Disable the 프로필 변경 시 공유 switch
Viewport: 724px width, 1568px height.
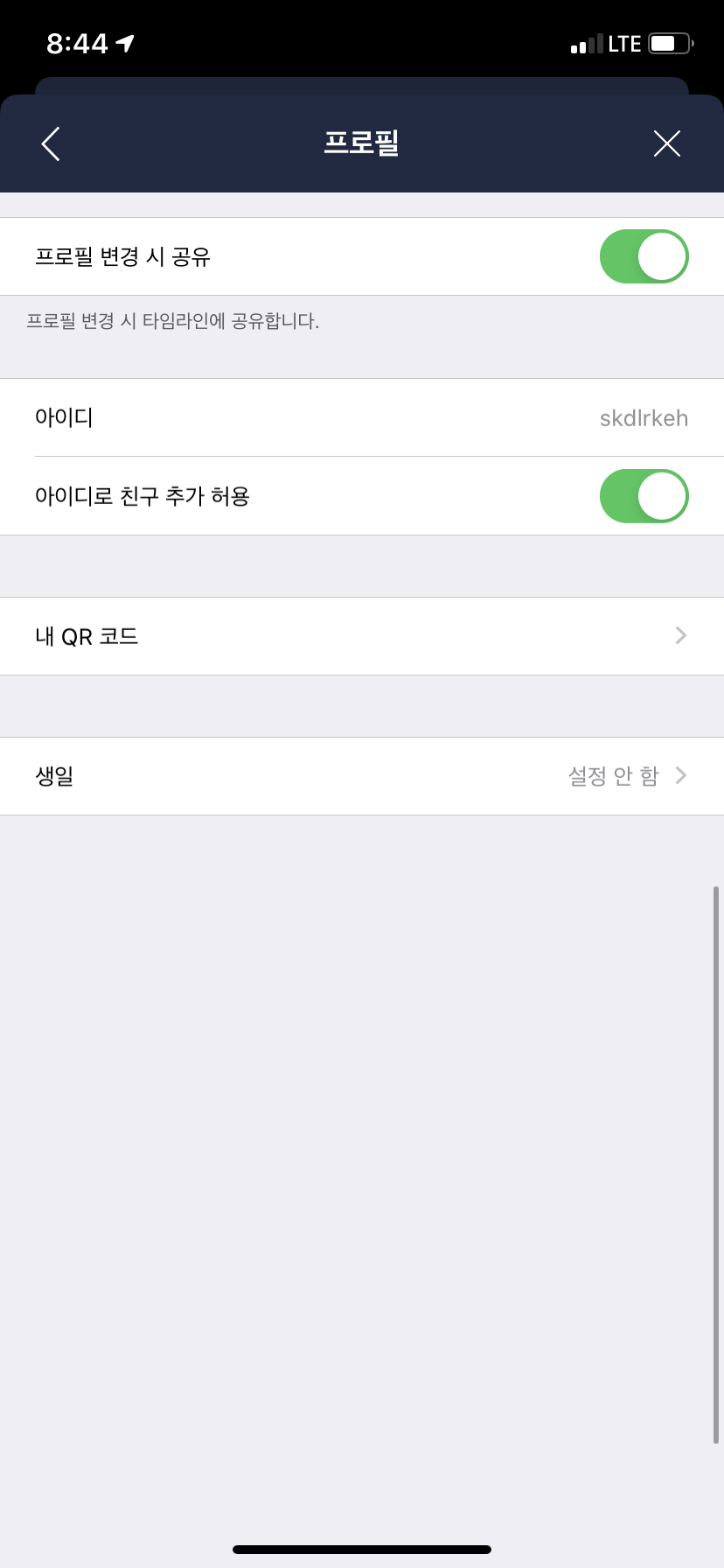click(644, 256)
